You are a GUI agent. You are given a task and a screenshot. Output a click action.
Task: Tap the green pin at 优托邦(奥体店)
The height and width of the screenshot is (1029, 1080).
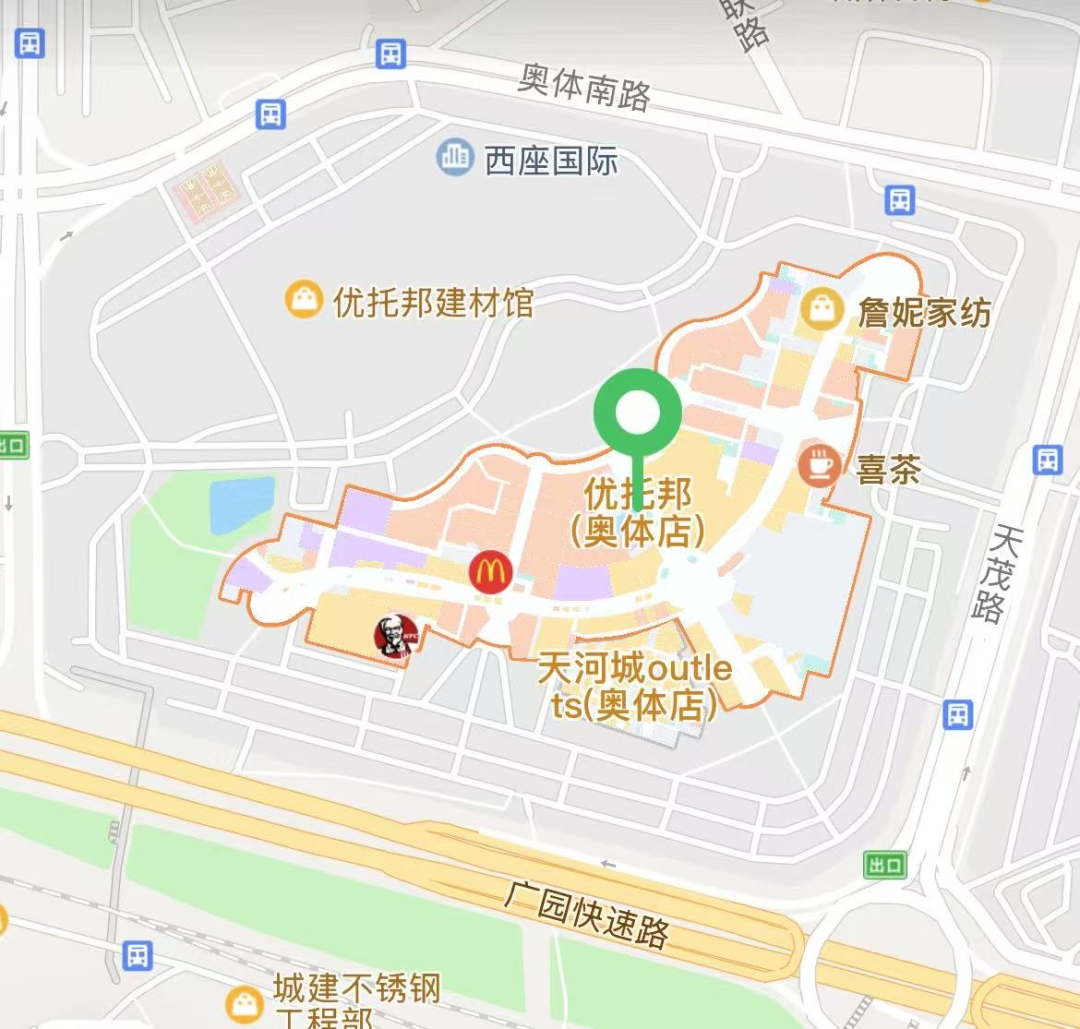pyautogui.click(x=637, y=412)
